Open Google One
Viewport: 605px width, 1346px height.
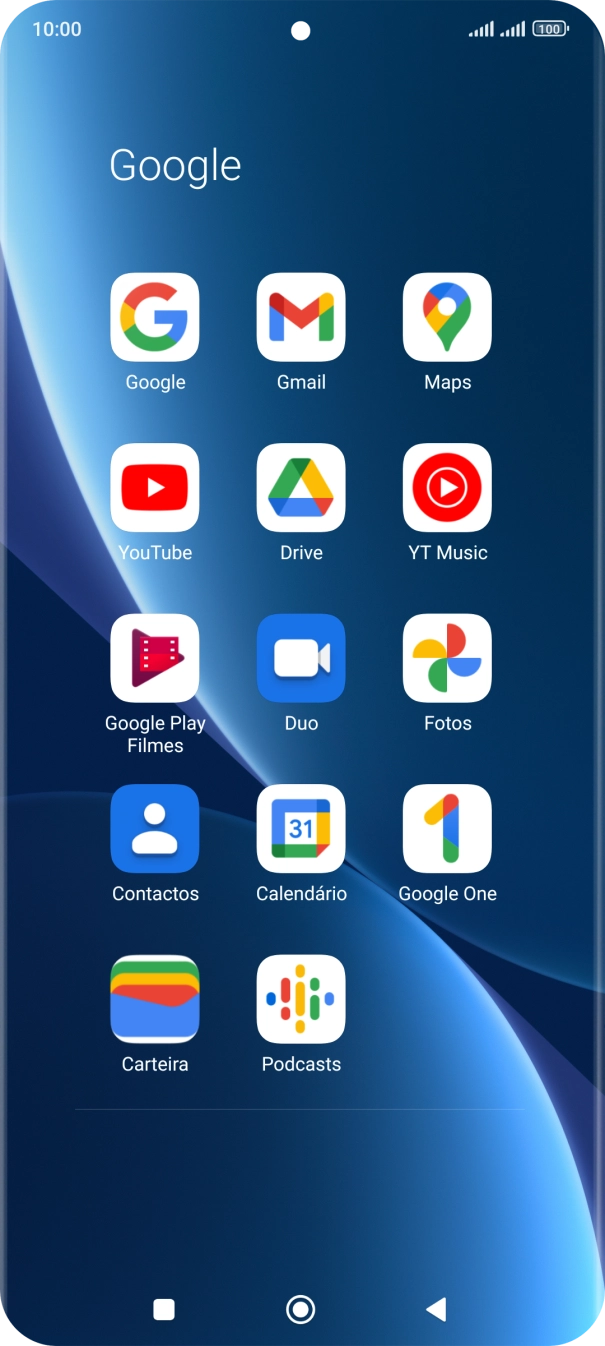click(x=447, y=828)
